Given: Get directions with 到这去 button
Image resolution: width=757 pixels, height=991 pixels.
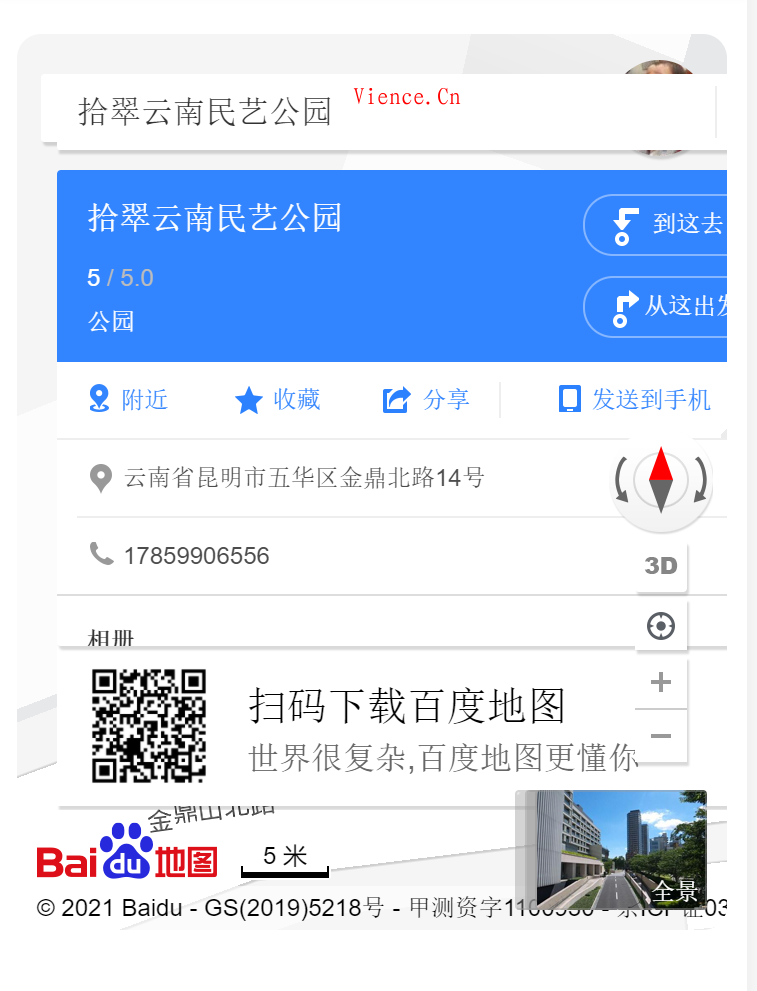Looking at the screenshot, I should coord(660,225).
